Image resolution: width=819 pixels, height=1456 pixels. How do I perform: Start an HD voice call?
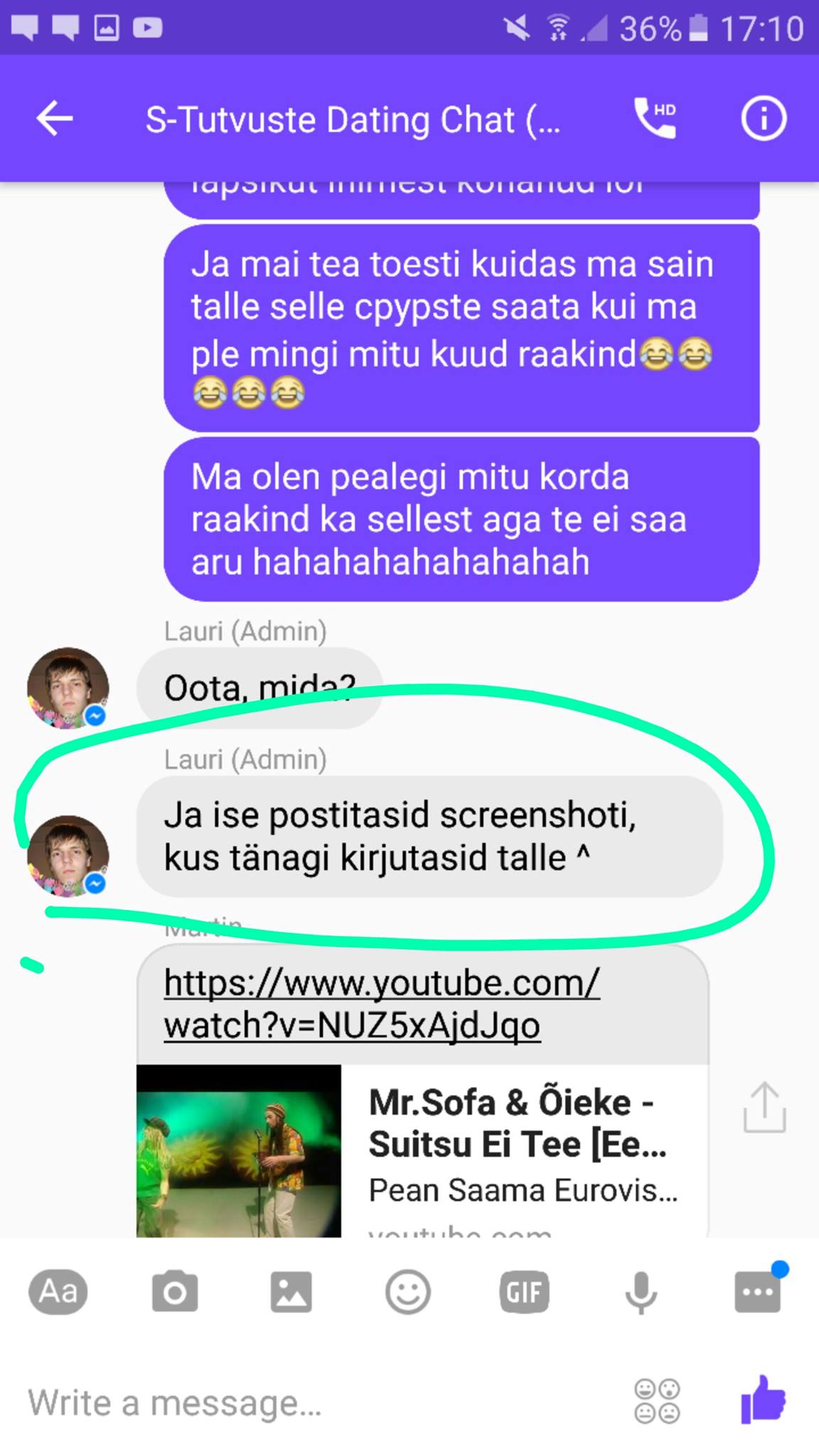click(x=655, y=118)
